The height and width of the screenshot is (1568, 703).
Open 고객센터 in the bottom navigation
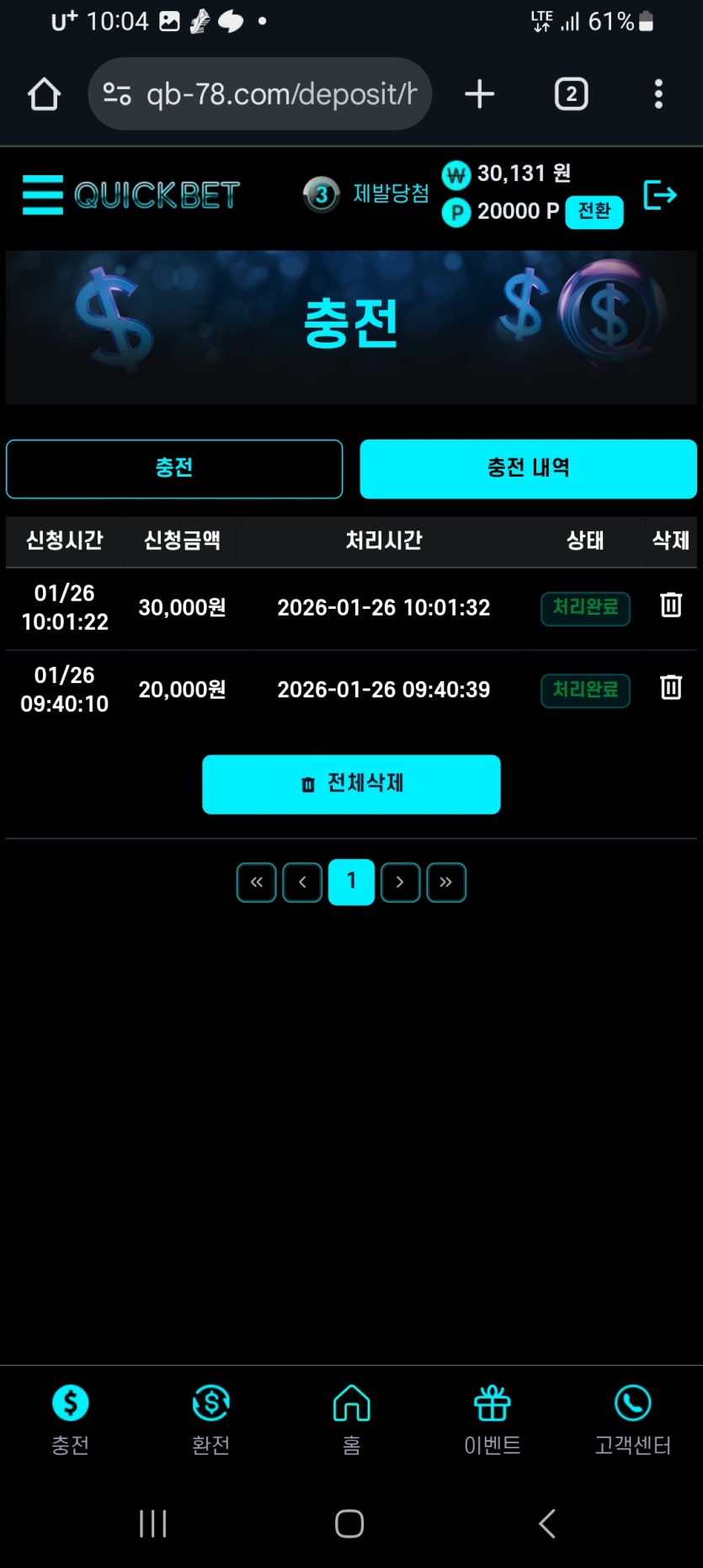tap(632, 1420)
